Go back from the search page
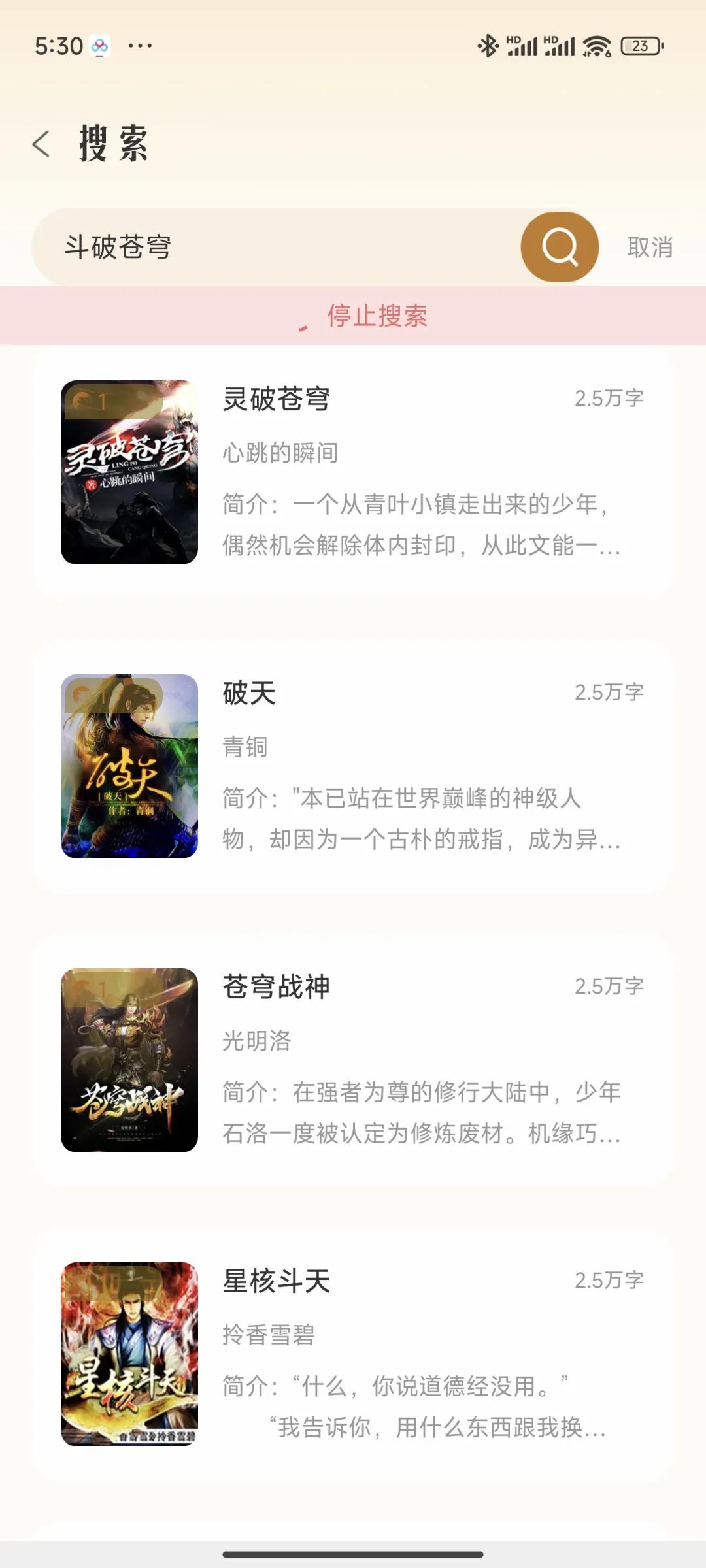Image resolution: width=706 pixels, height=1568 pixels. (41, 144)
